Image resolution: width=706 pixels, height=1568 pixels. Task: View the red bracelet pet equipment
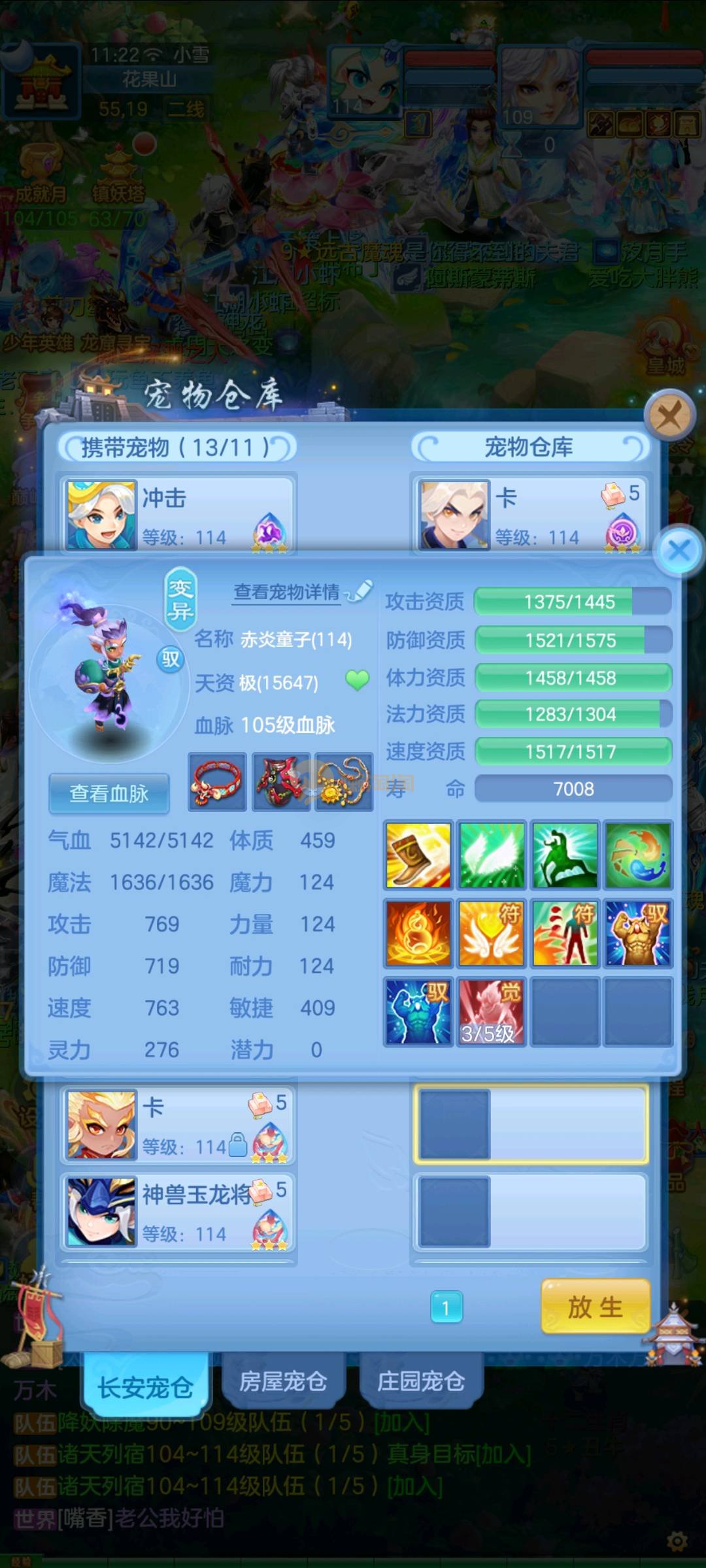(x=217, y=782)
